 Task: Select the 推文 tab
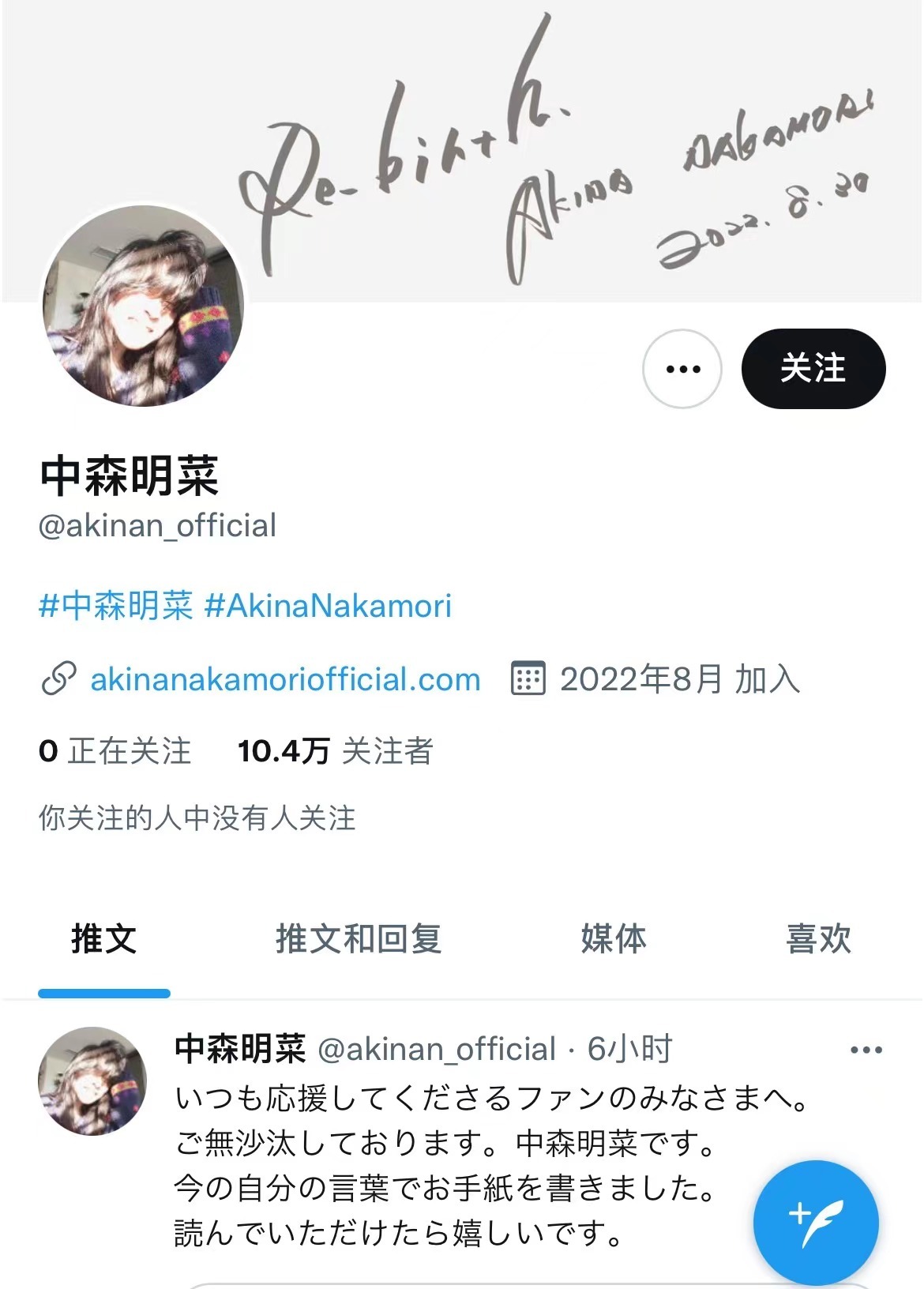[x=103, y=939]
